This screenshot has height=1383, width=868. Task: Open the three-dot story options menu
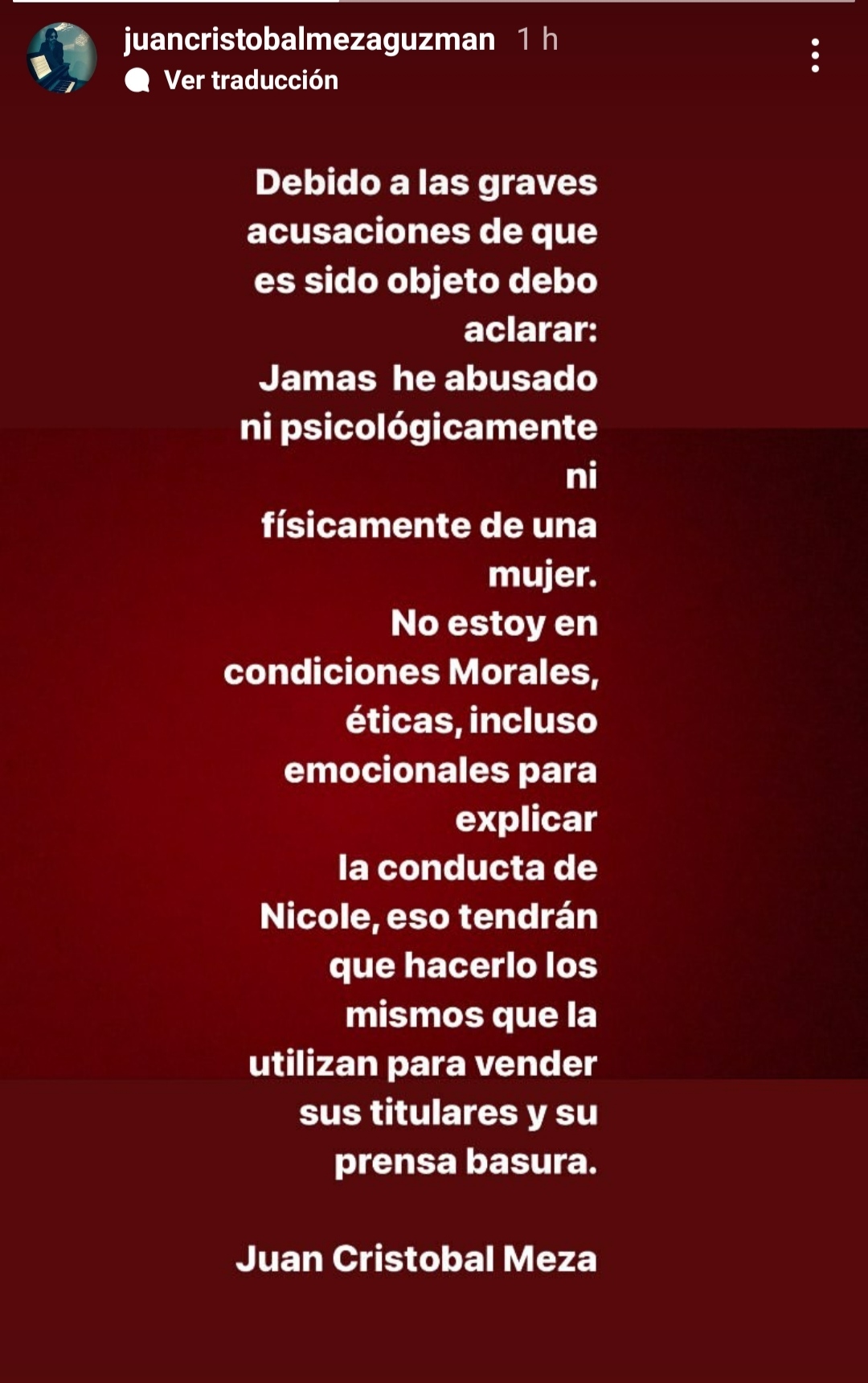[x=815, y=55]
